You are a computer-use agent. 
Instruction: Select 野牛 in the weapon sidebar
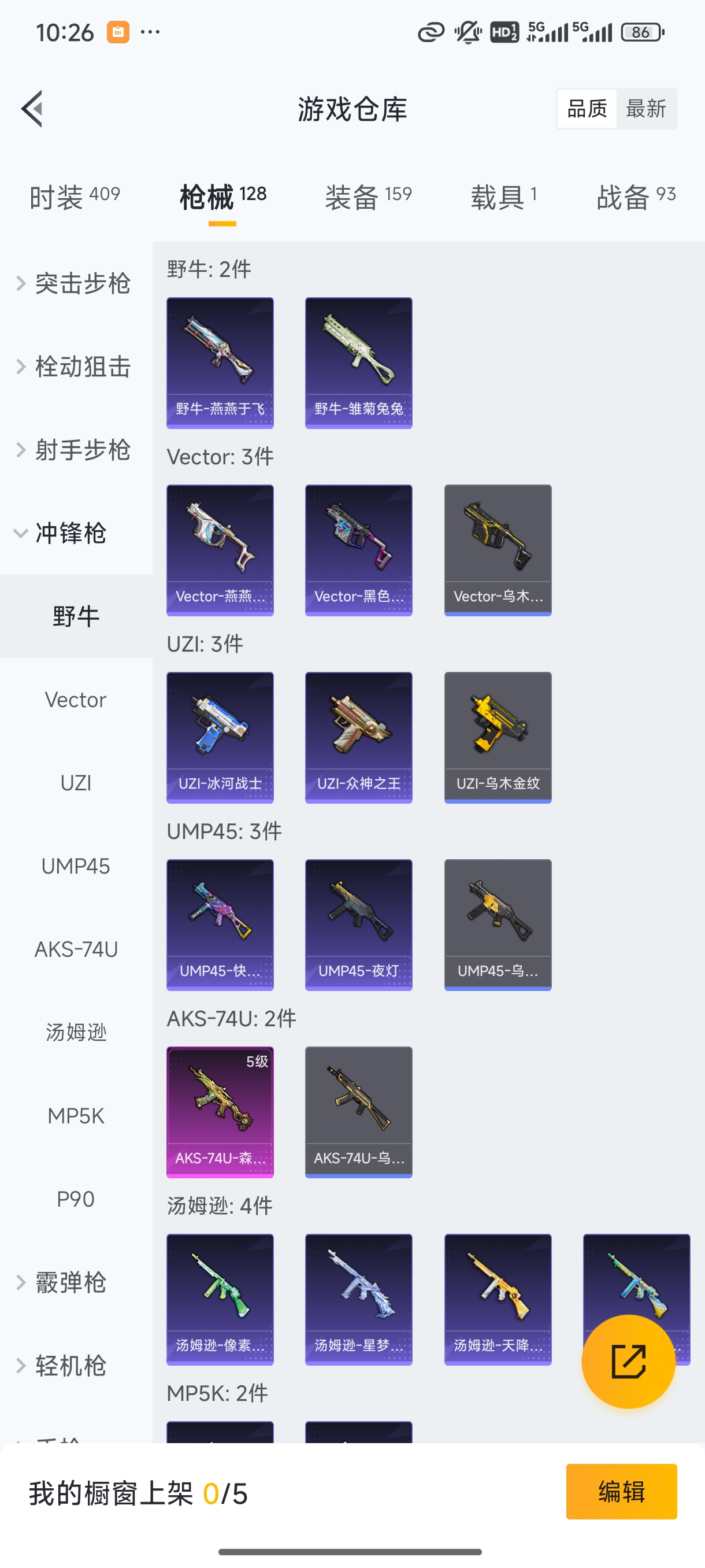76,615
